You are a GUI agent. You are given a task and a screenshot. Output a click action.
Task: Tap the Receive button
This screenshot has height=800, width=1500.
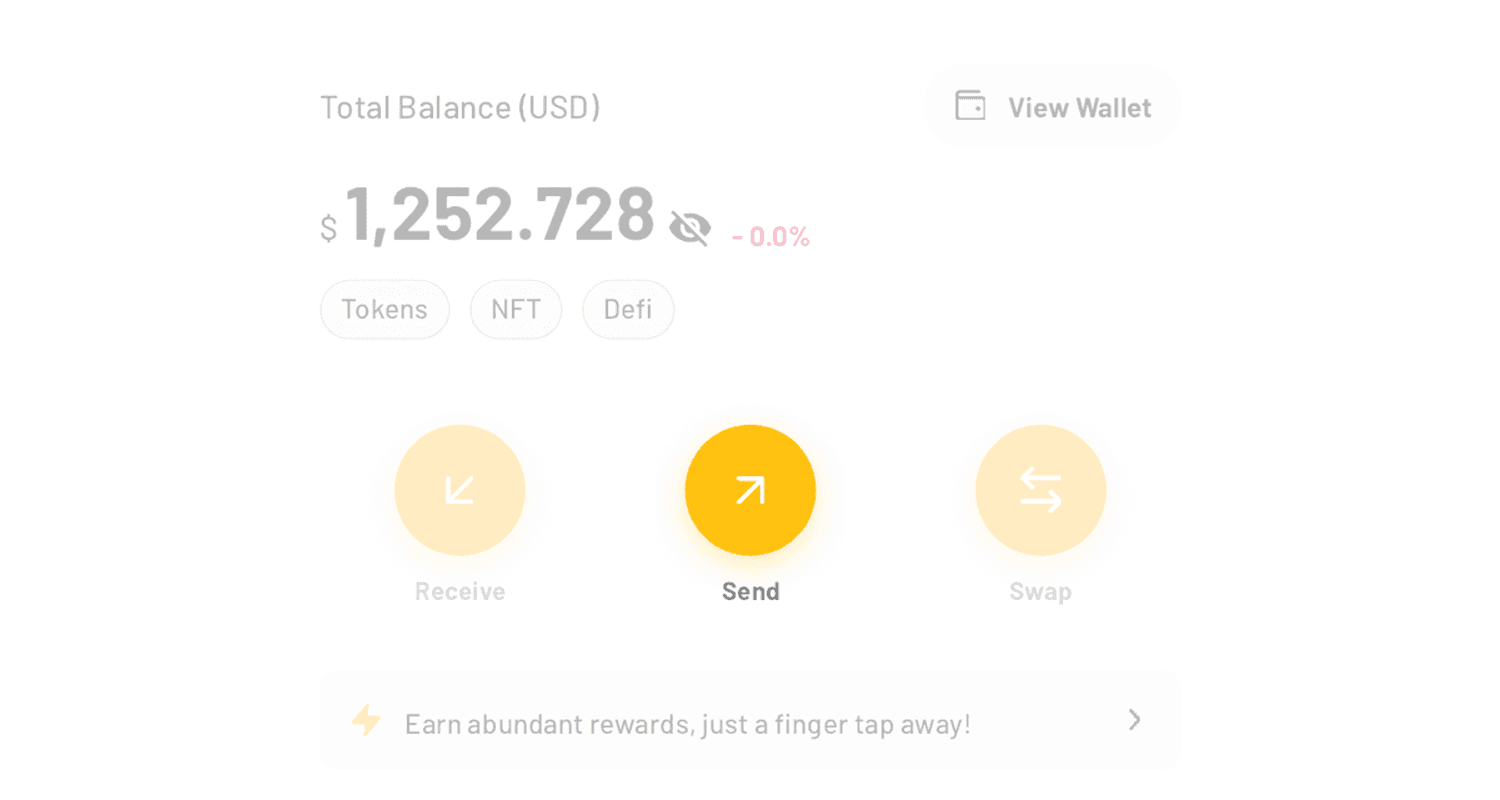tap(460, 490)
